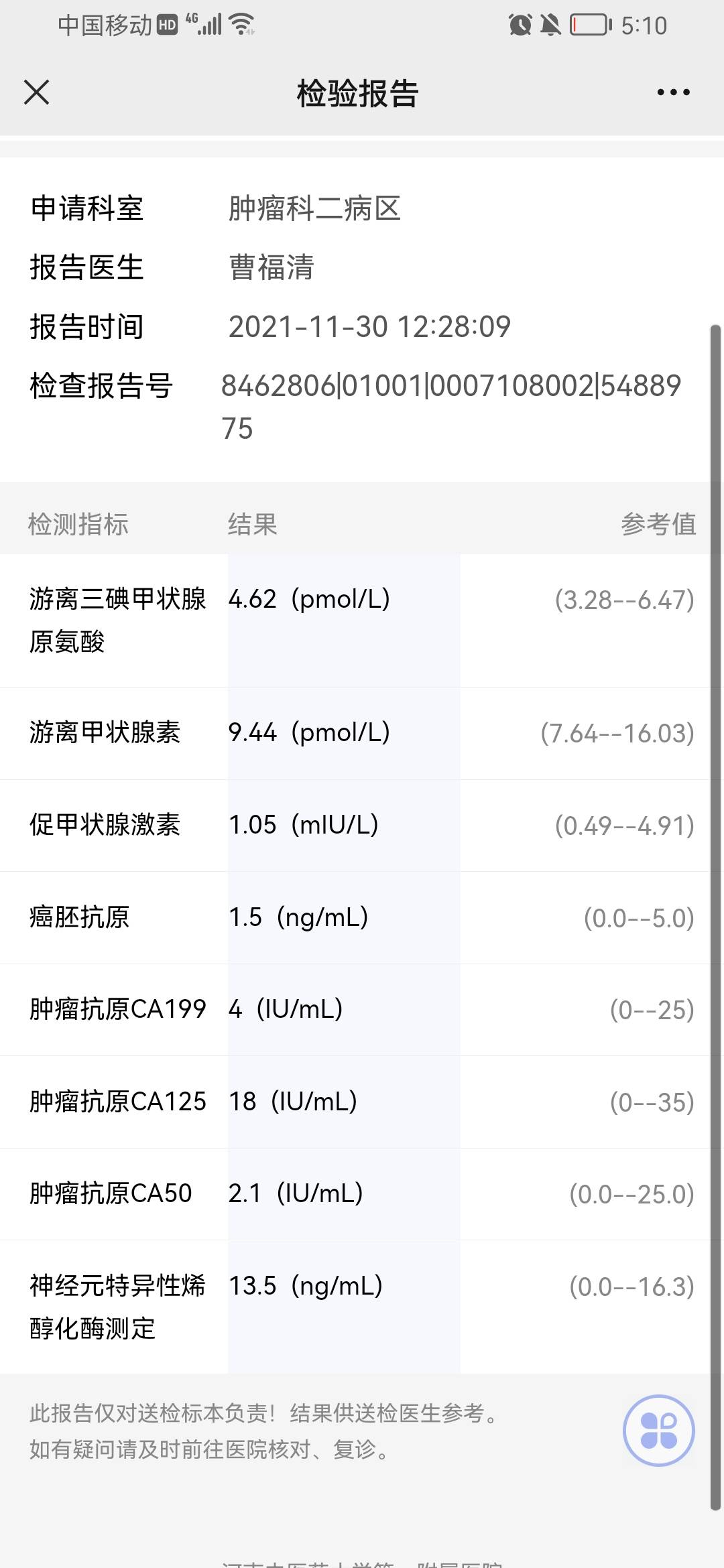Image resolution: width=724 pixels, height=1568 pixels.
Task: Select the 游离甲状腺素 value 9.44
Action: pos(253,734)
